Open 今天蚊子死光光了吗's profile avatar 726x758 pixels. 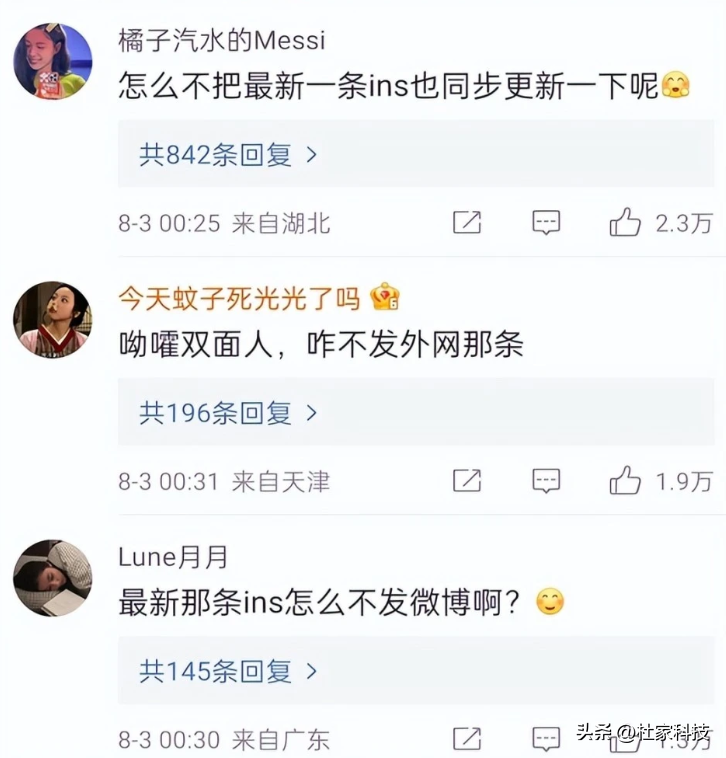[x=52, y=319]
